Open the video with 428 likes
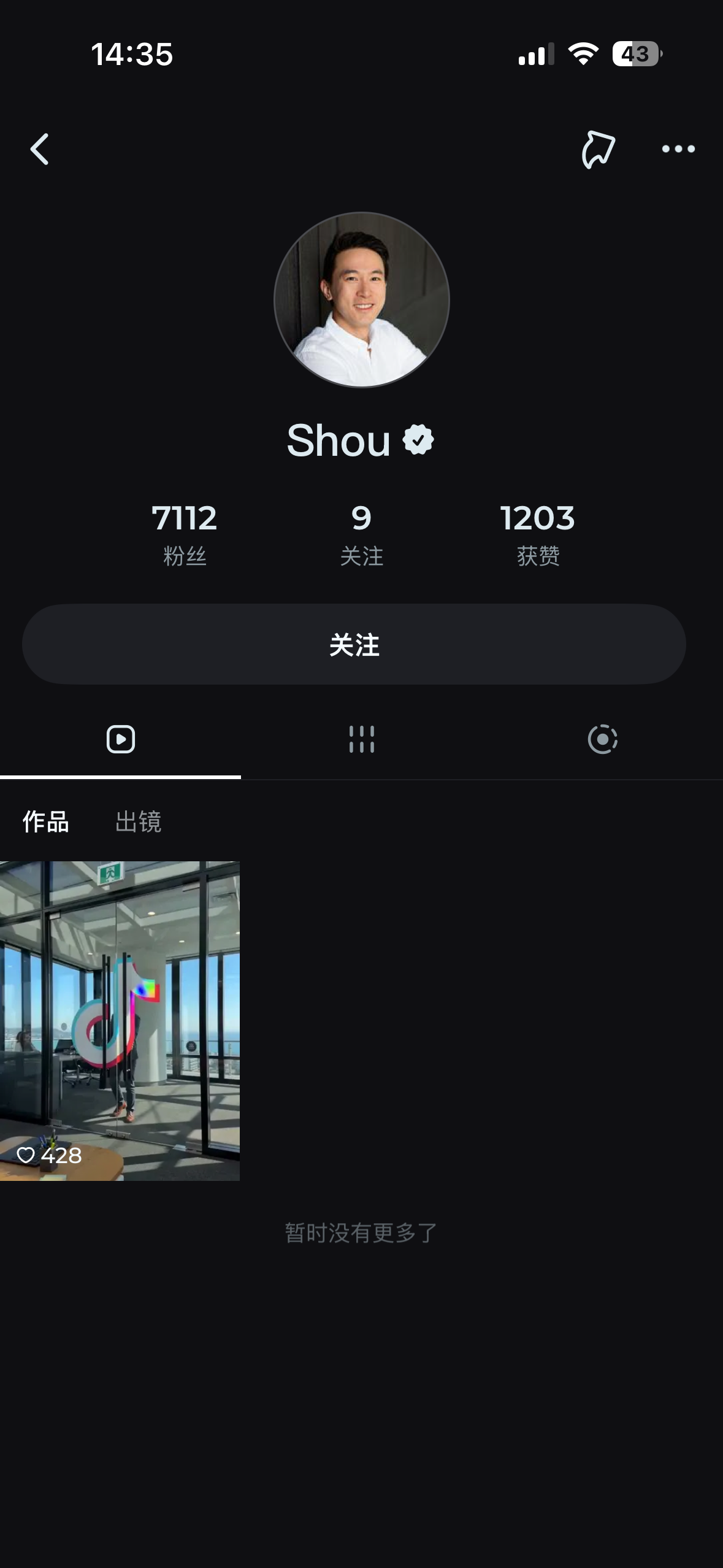The height and width of the screenshot is (1568, 723). 120,1021
